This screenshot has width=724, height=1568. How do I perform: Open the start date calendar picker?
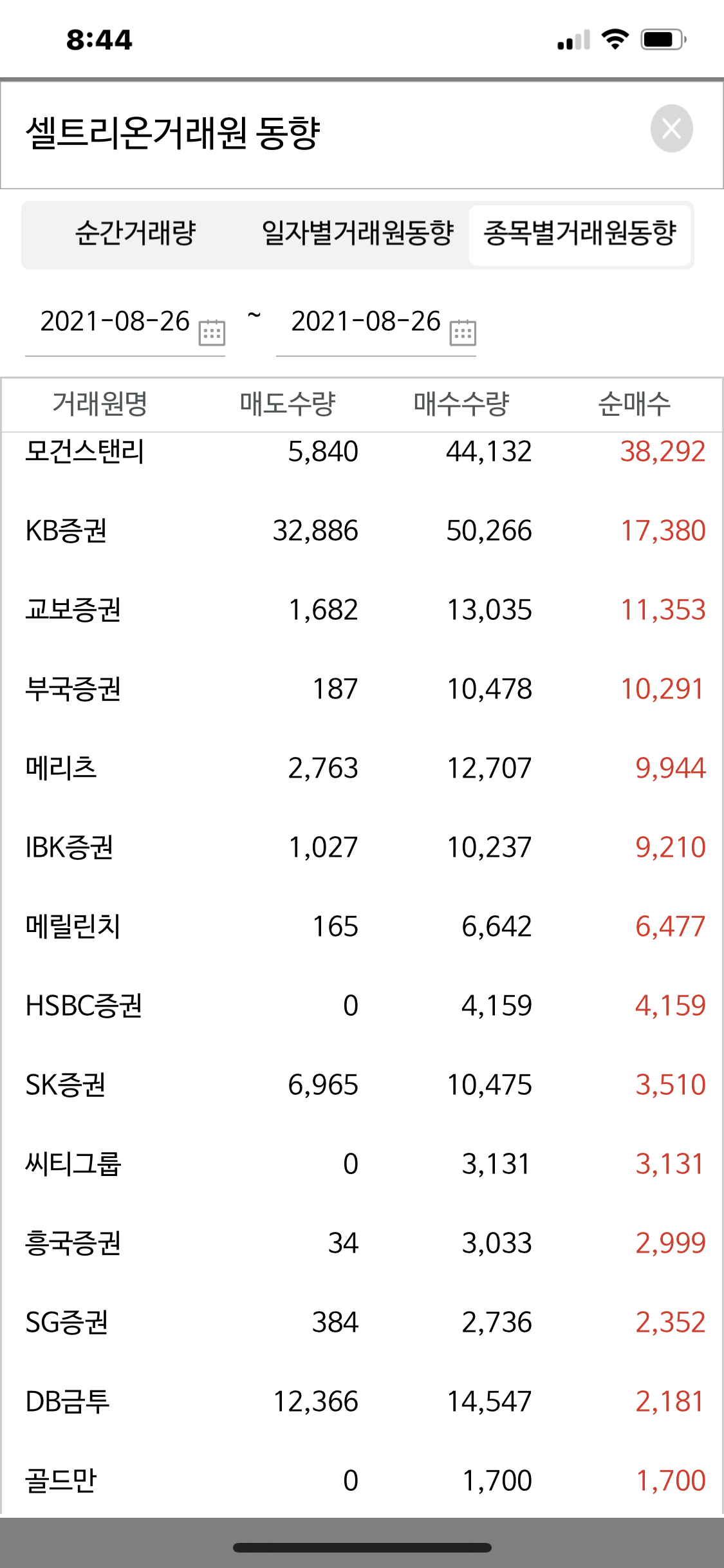click(x=212, y=332)
